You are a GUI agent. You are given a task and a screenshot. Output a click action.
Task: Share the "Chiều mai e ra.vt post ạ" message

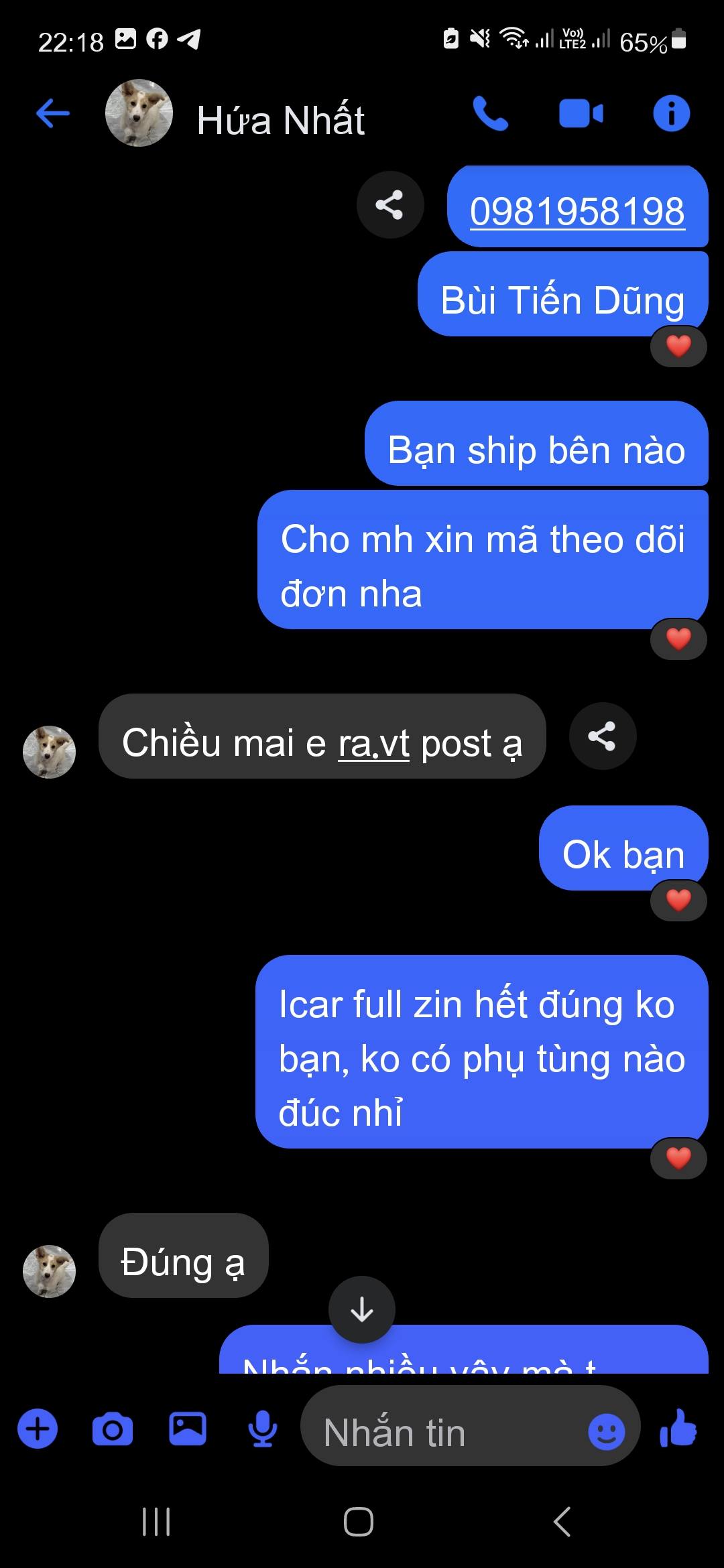click(x=602, y=736)
